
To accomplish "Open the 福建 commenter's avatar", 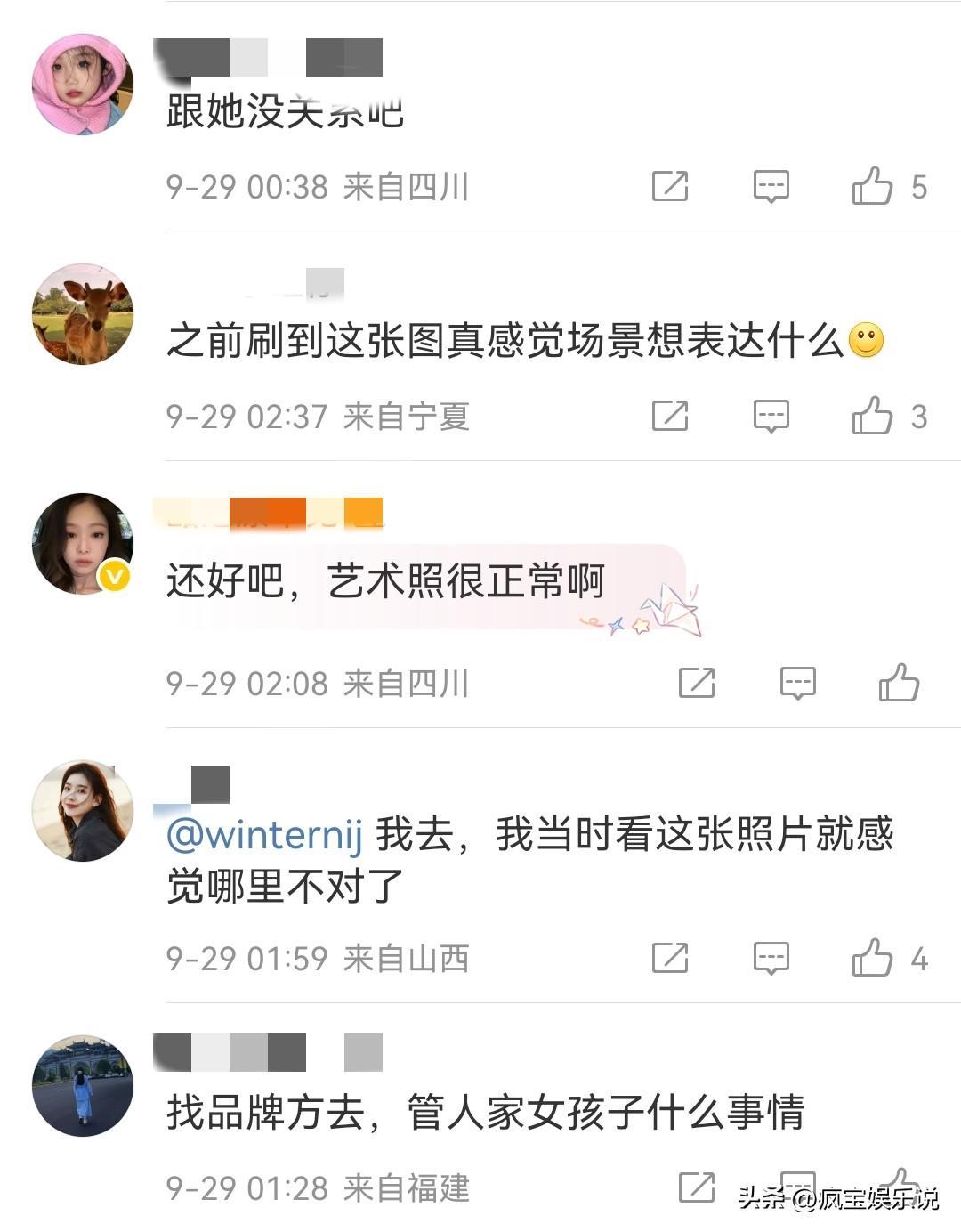I will pos(83,1086).
